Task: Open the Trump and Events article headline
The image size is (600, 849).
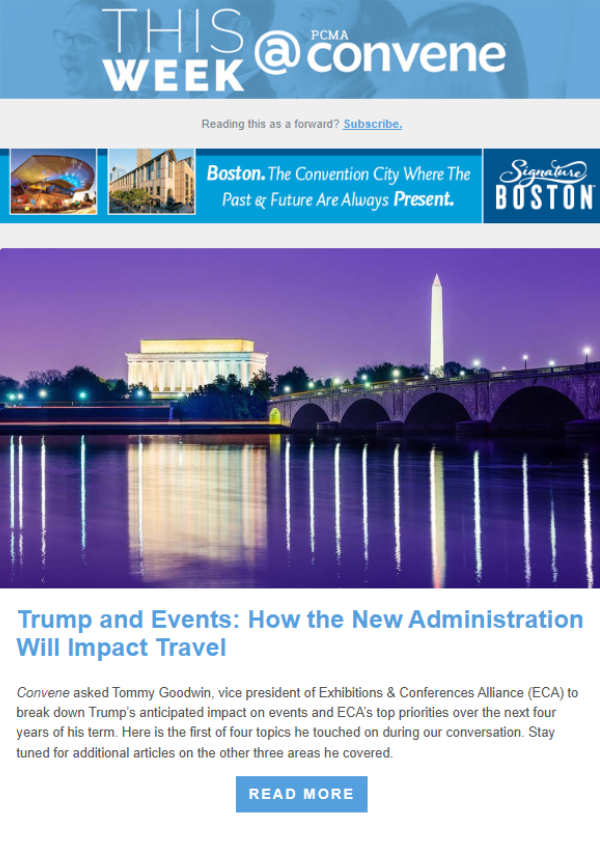Action: [x=300, y=633]
